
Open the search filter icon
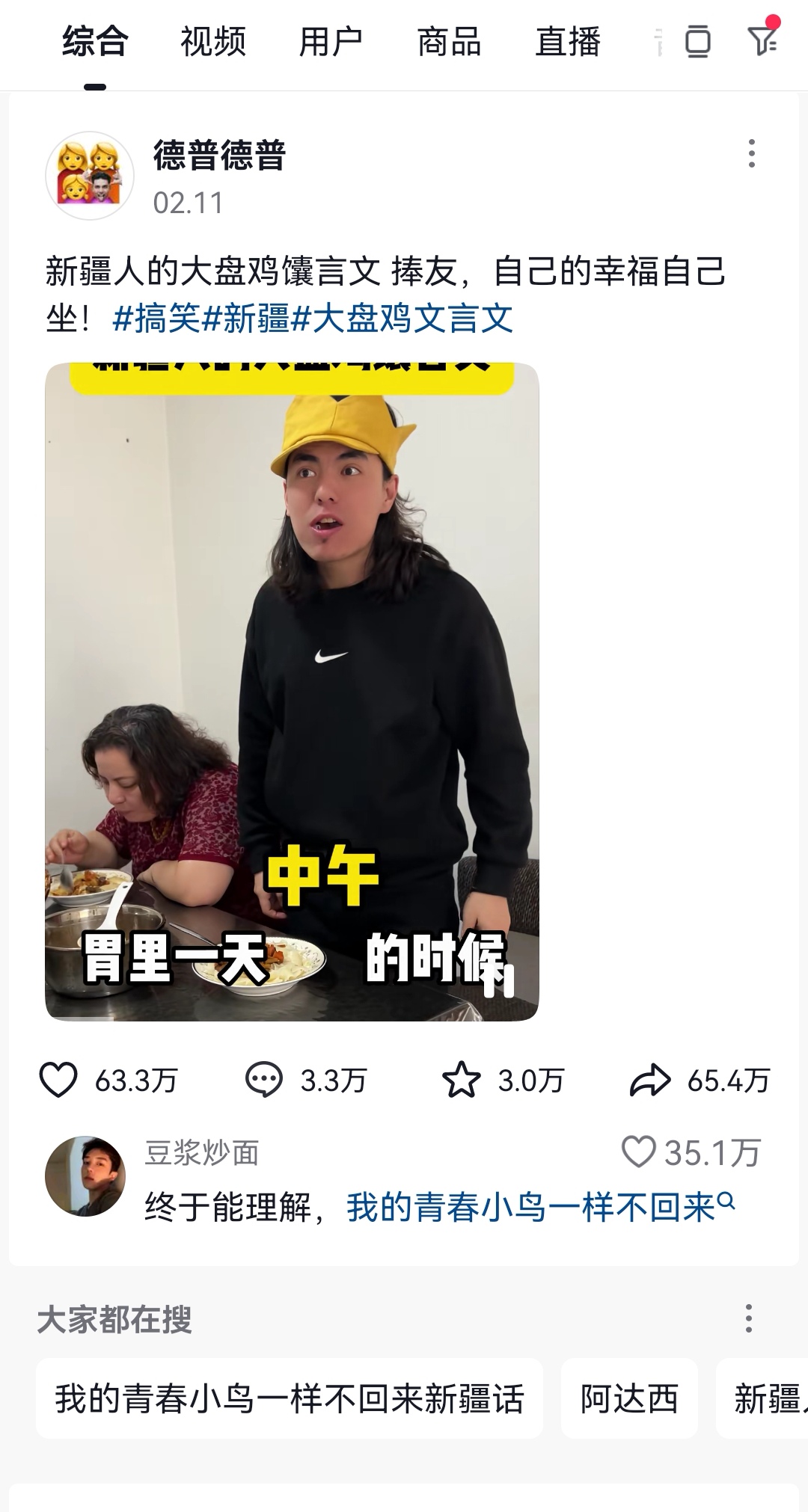(x=762, y=40)
